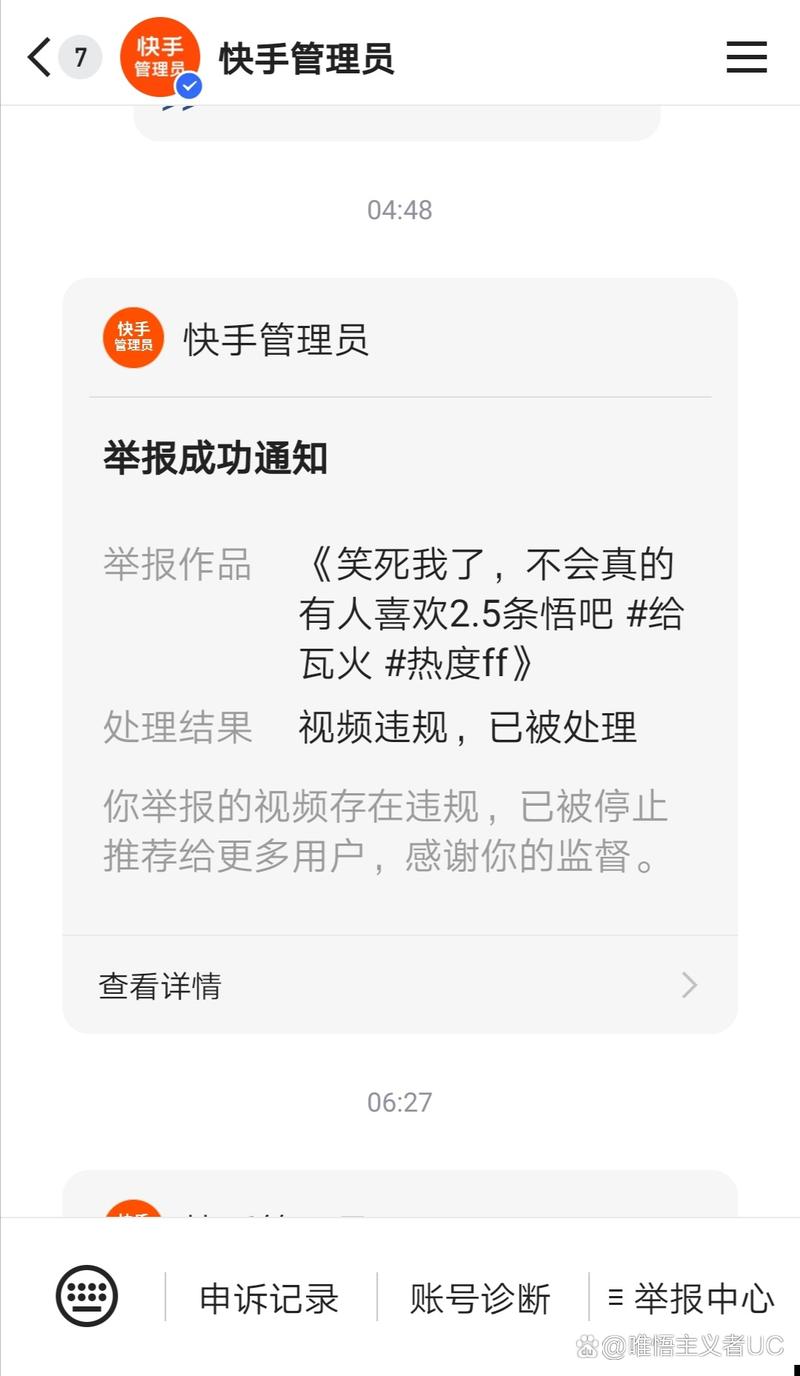Switch to the keyboard input icon
The height and width of the screenshot is (1376, 800).
tap(87, 1296)
